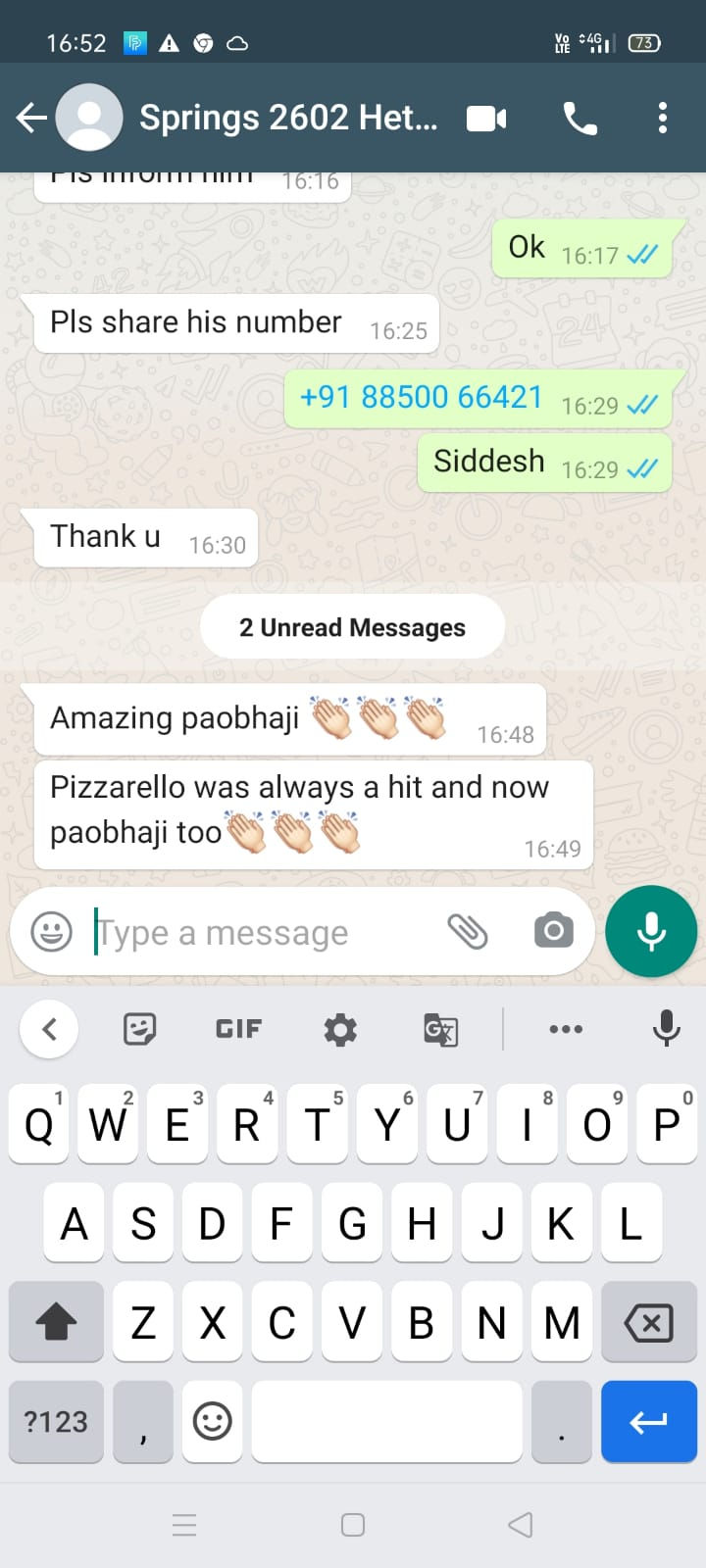Open the camera from the message bar

click(x=554, y=930)
